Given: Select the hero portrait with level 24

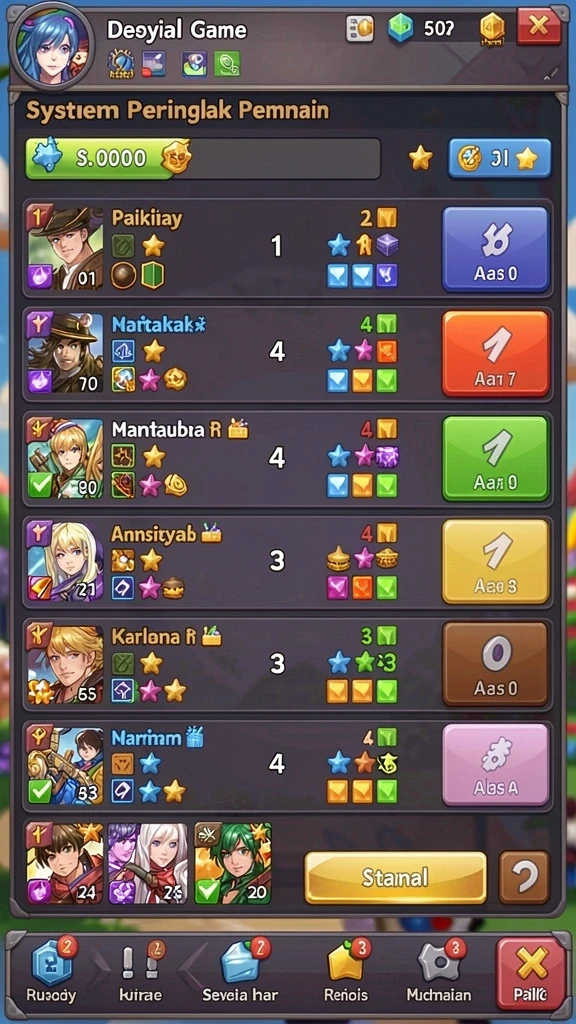Looking at the screenshot, I should pyautogui.click(x=65, y=863).
